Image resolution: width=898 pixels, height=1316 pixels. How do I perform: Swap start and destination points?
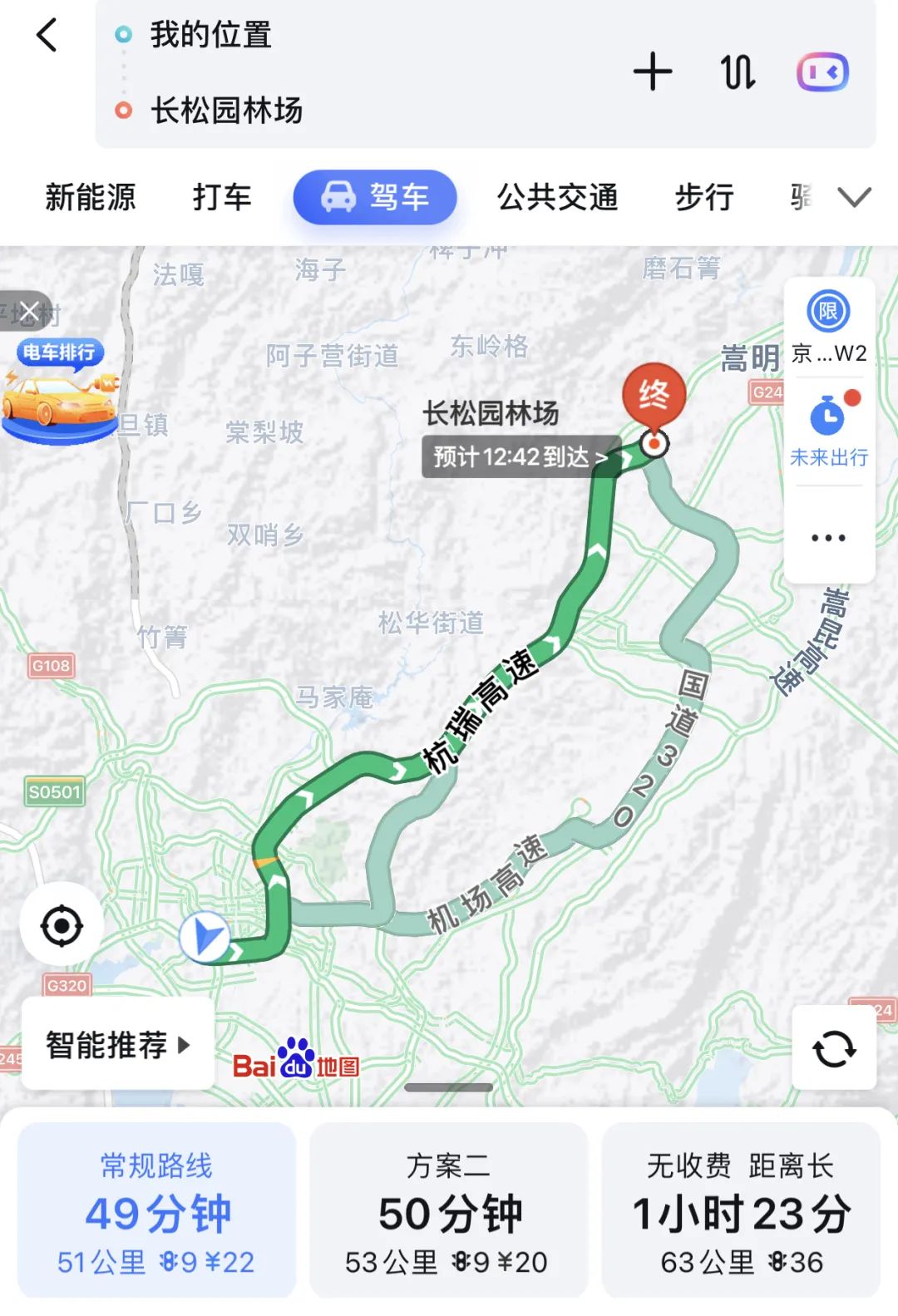tap(738, 73)
